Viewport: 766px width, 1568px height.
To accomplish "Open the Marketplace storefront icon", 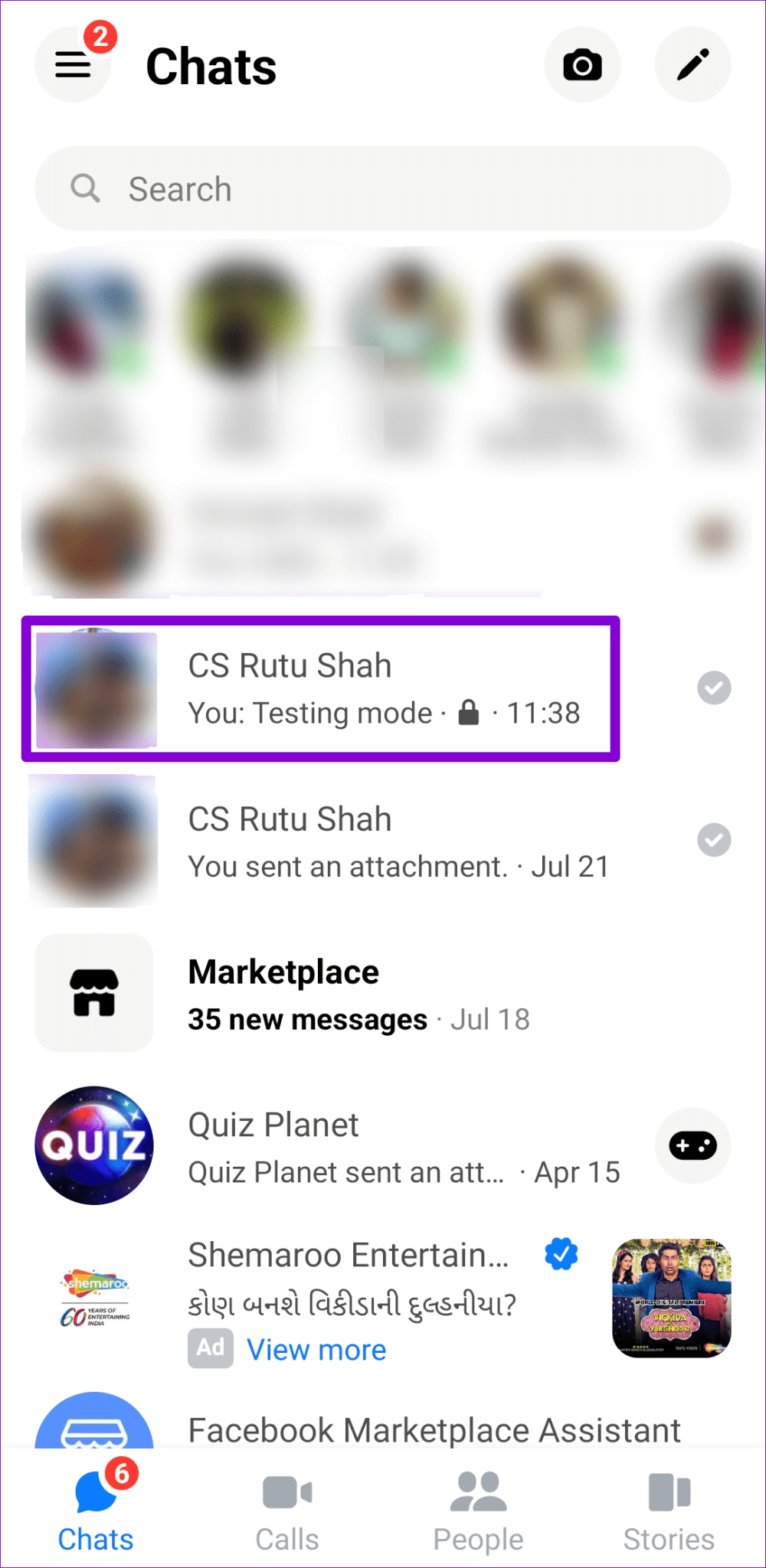I will [x=93, y=993].
